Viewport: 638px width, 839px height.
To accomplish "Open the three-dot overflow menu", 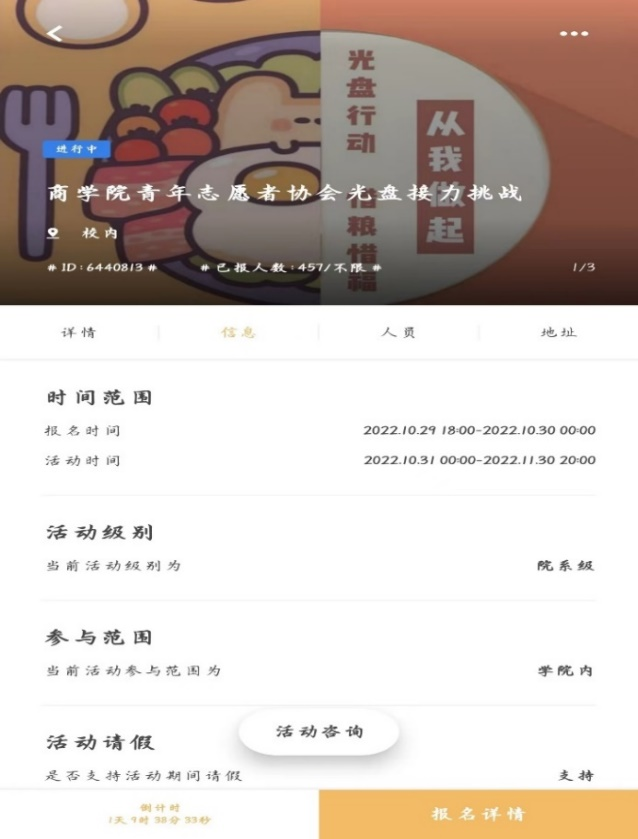I will (x=574, y=33).
